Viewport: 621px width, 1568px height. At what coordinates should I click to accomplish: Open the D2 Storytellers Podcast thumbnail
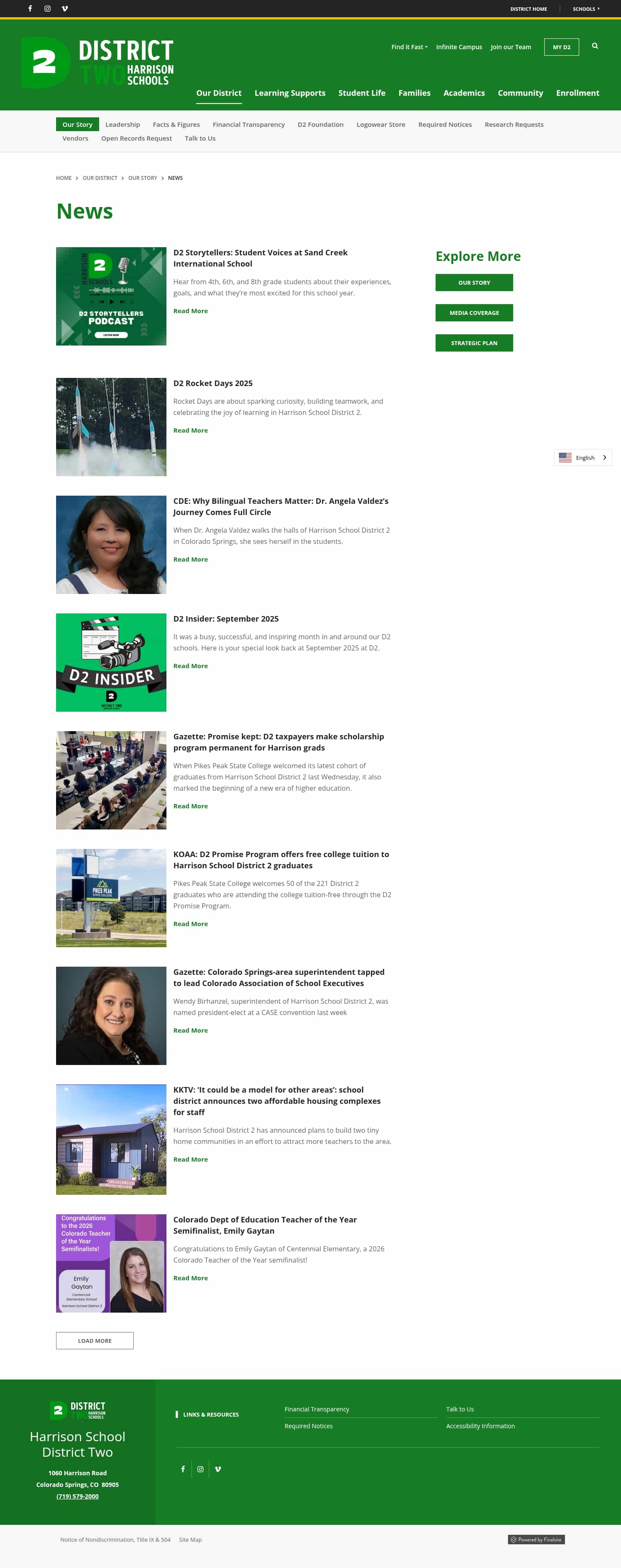tap(111, 296)
